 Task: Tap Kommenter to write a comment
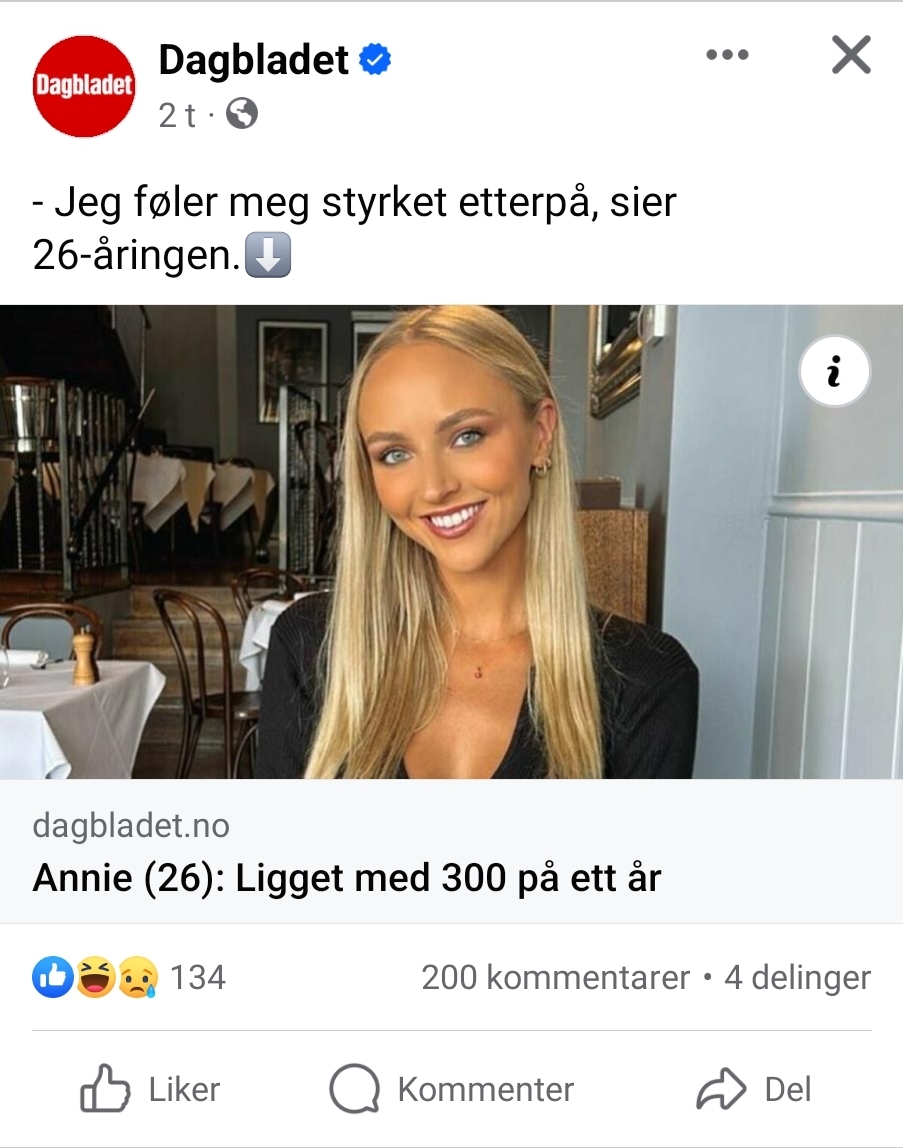coord(451,1089)
